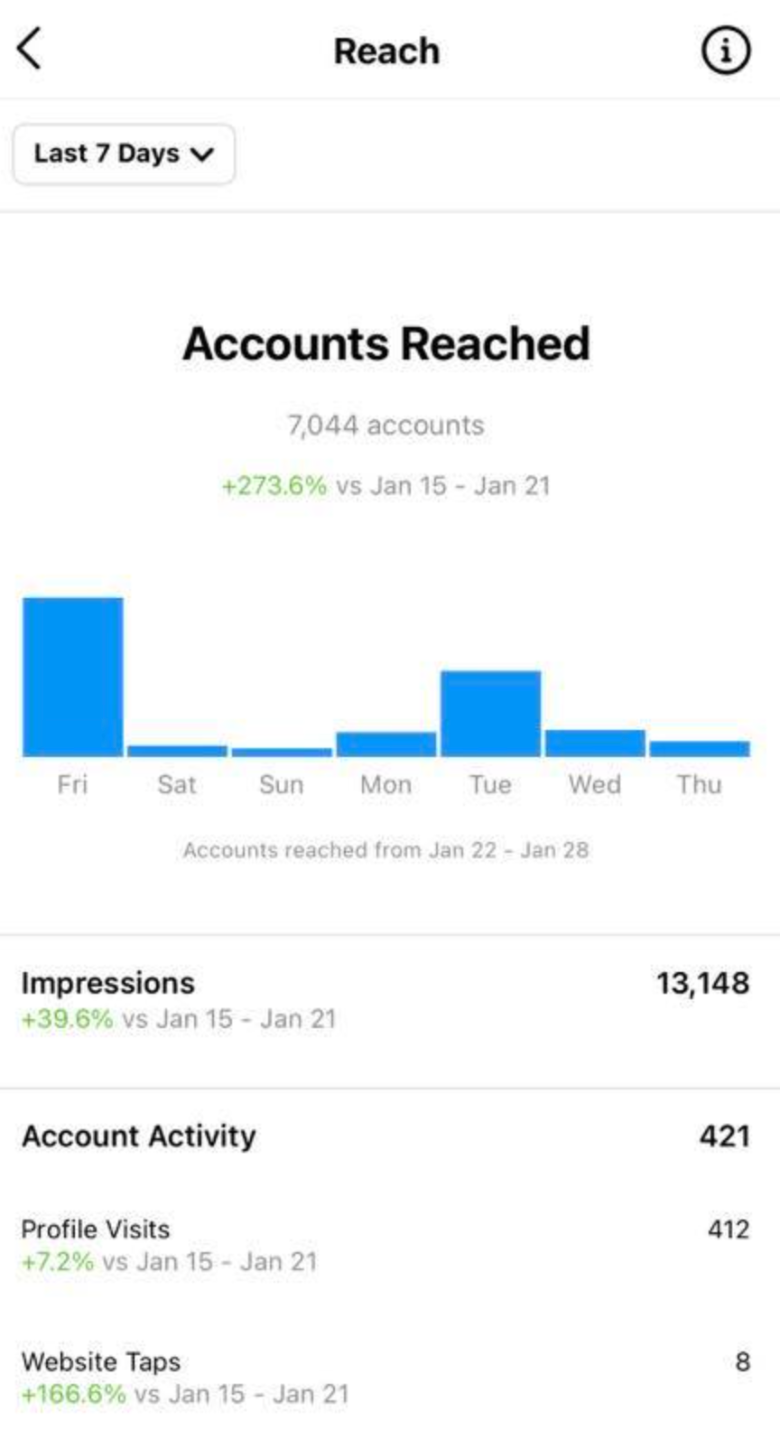The width and height of the screenshot is (780, 1440).
Task: Go back using the top-left arrow
Action: (x=30, y=49)
